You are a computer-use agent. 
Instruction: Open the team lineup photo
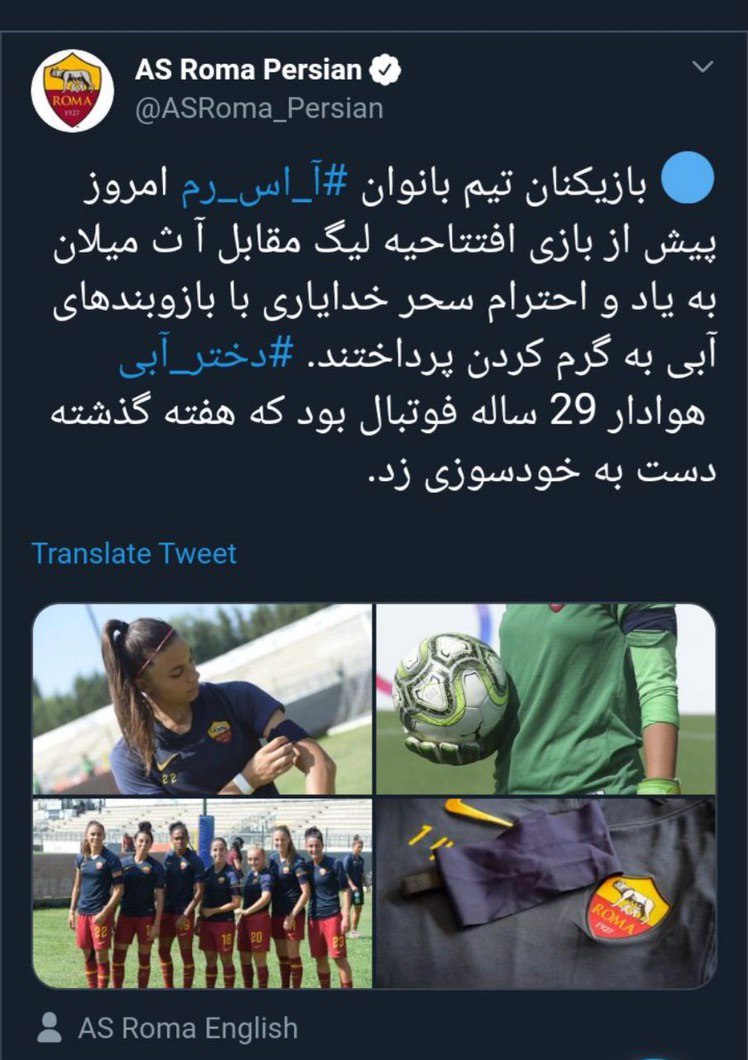202,892
